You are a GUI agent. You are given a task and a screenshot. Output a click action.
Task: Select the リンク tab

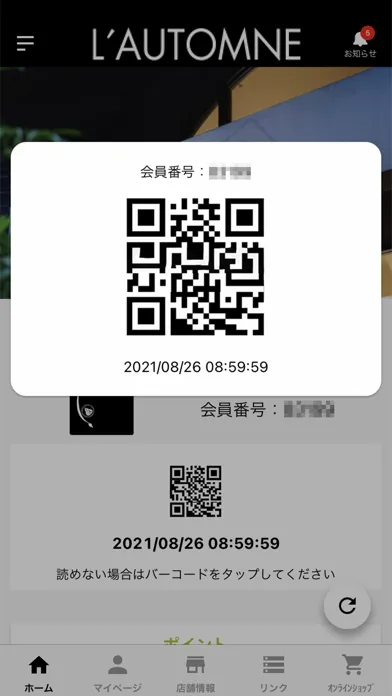274,671
